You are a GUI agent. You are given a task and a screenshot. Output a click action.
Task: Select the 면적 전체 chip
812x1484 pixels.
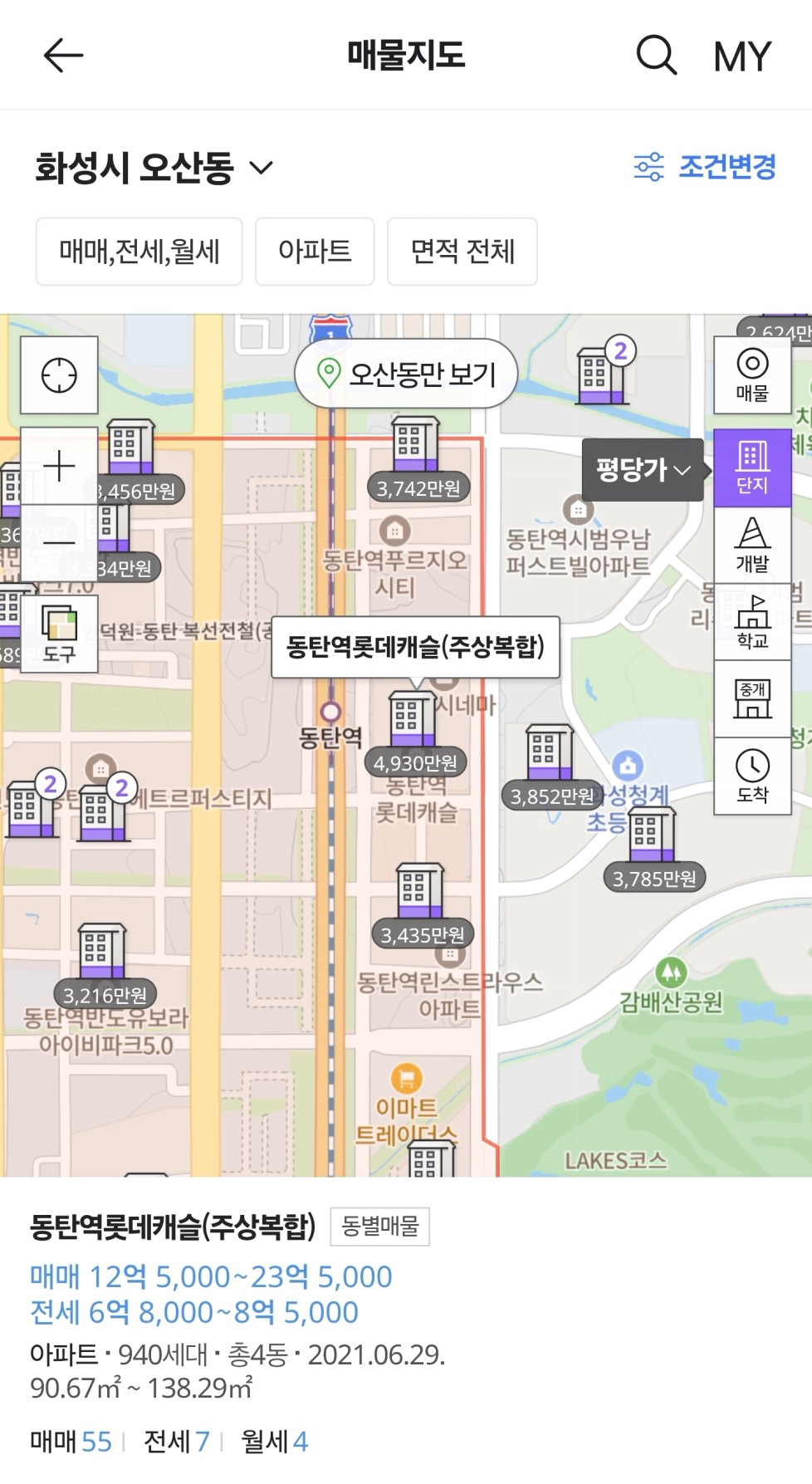click(462, 252)
